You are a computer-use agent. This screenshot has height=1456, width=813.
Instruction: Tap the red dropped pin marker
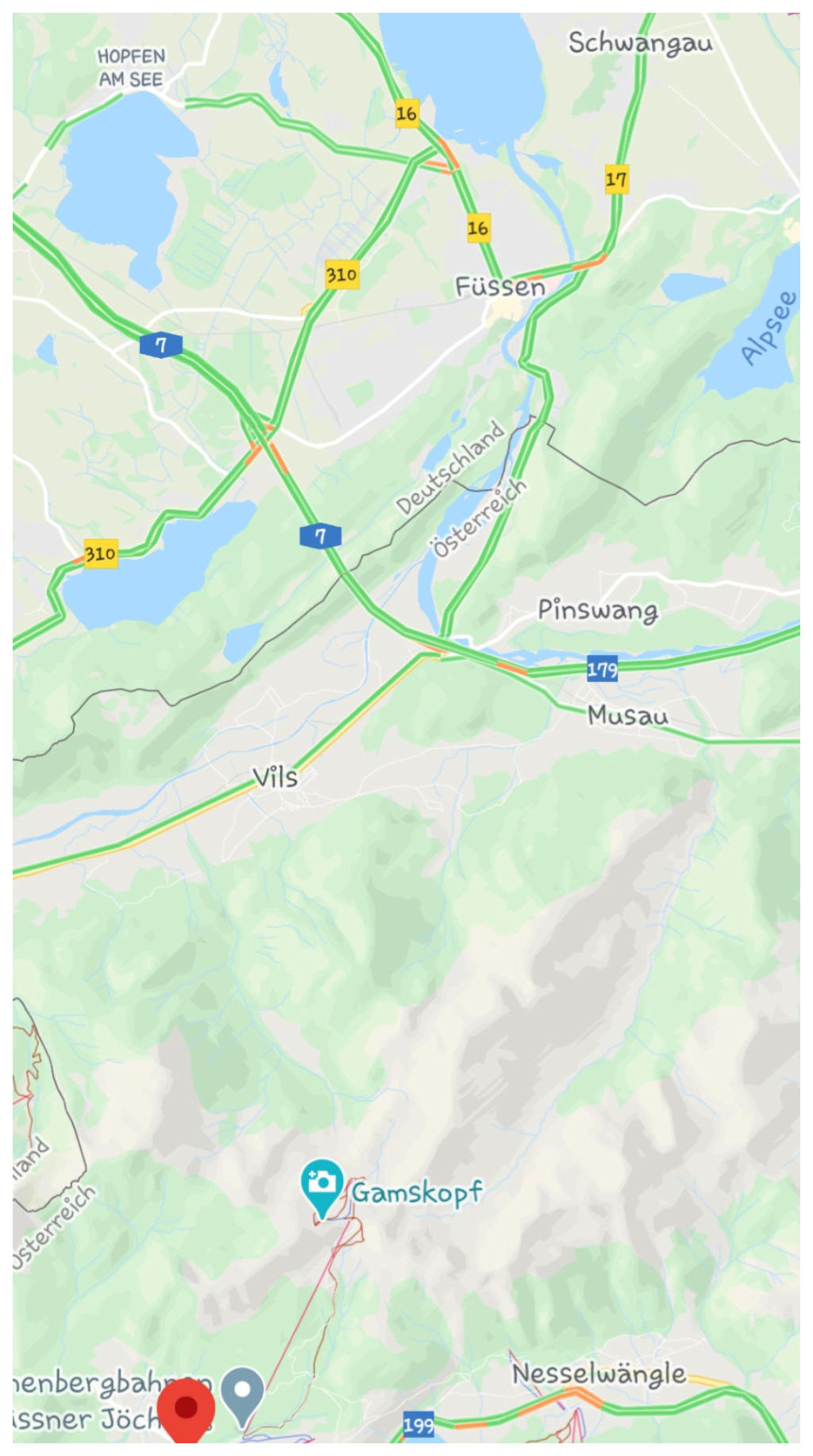[x=186, y=1410]
